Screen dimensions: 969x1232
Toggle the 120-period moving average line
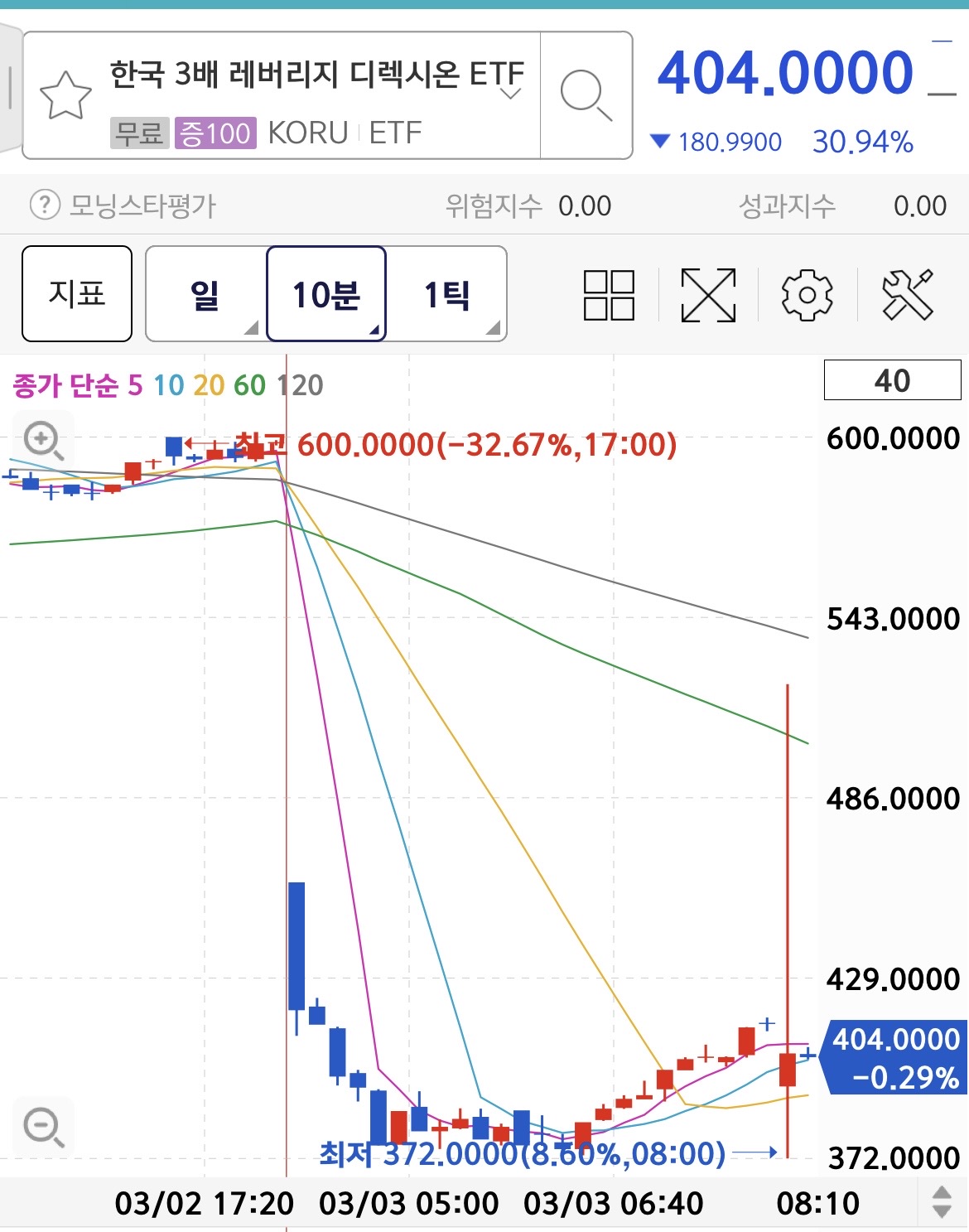click(x=296, y=384)
